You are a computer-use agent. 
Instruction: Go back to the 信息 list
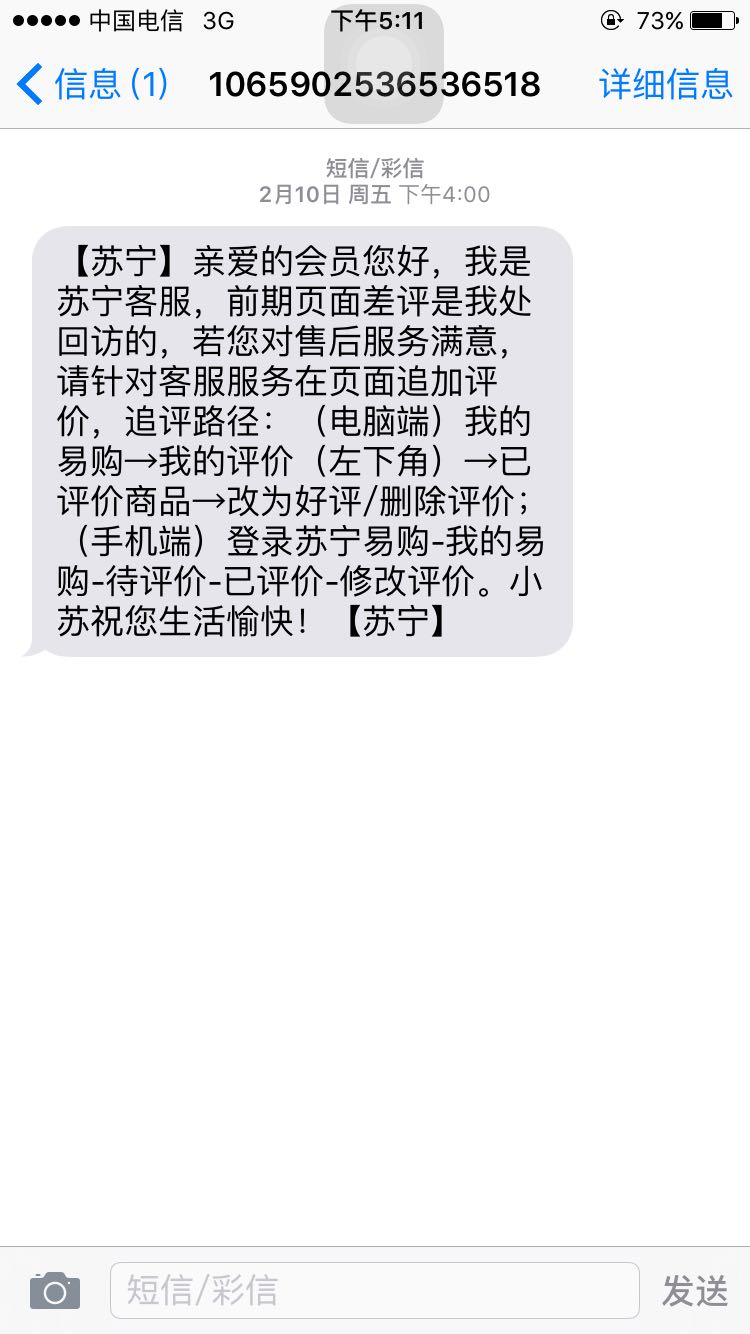coord(92,84)
